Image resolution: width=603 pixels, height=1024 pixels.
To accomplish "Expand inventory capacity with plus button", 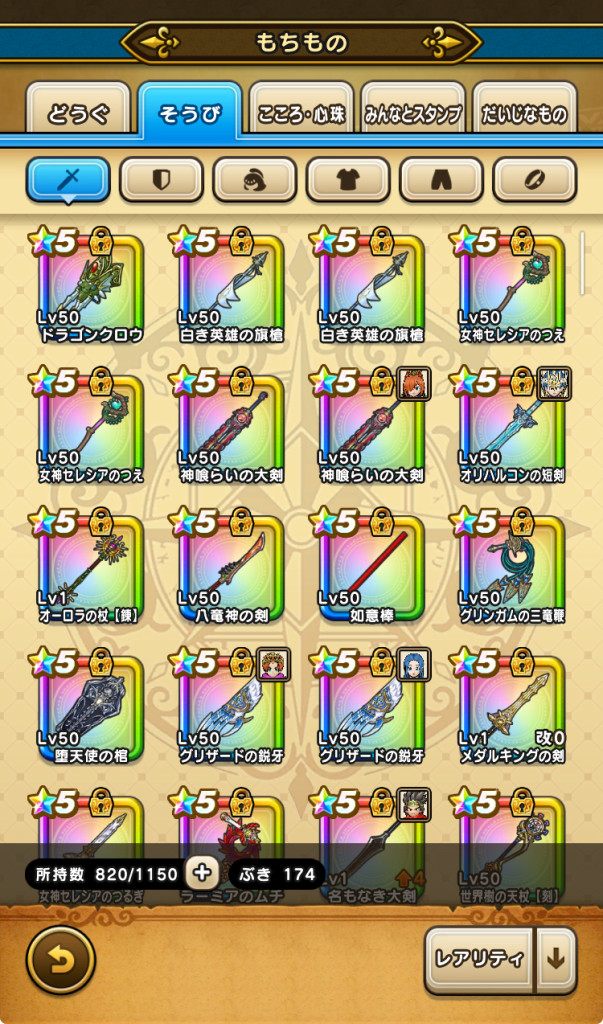I will point(203,873).
